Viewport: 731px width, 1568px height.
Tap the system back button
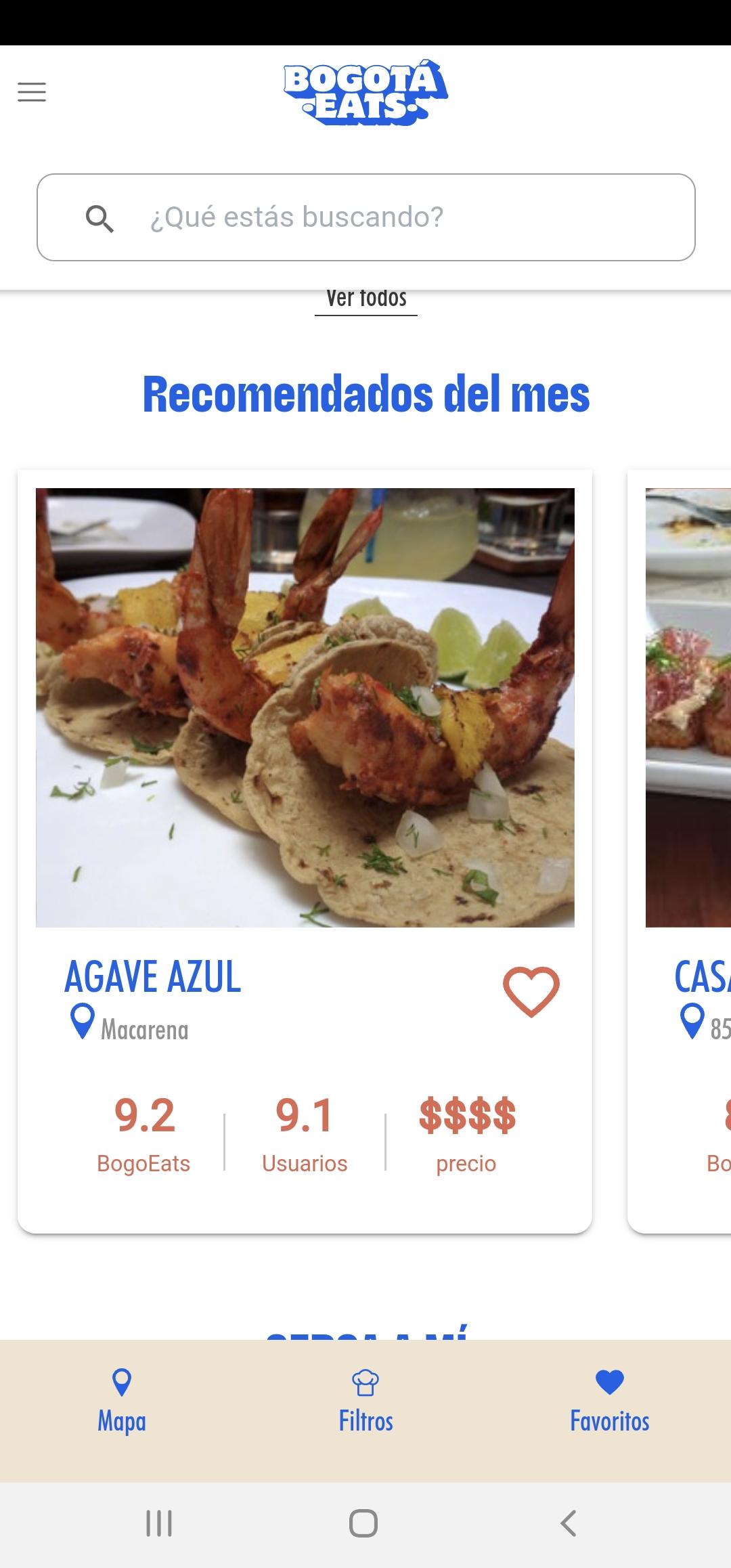click(x=569, y=1523)
